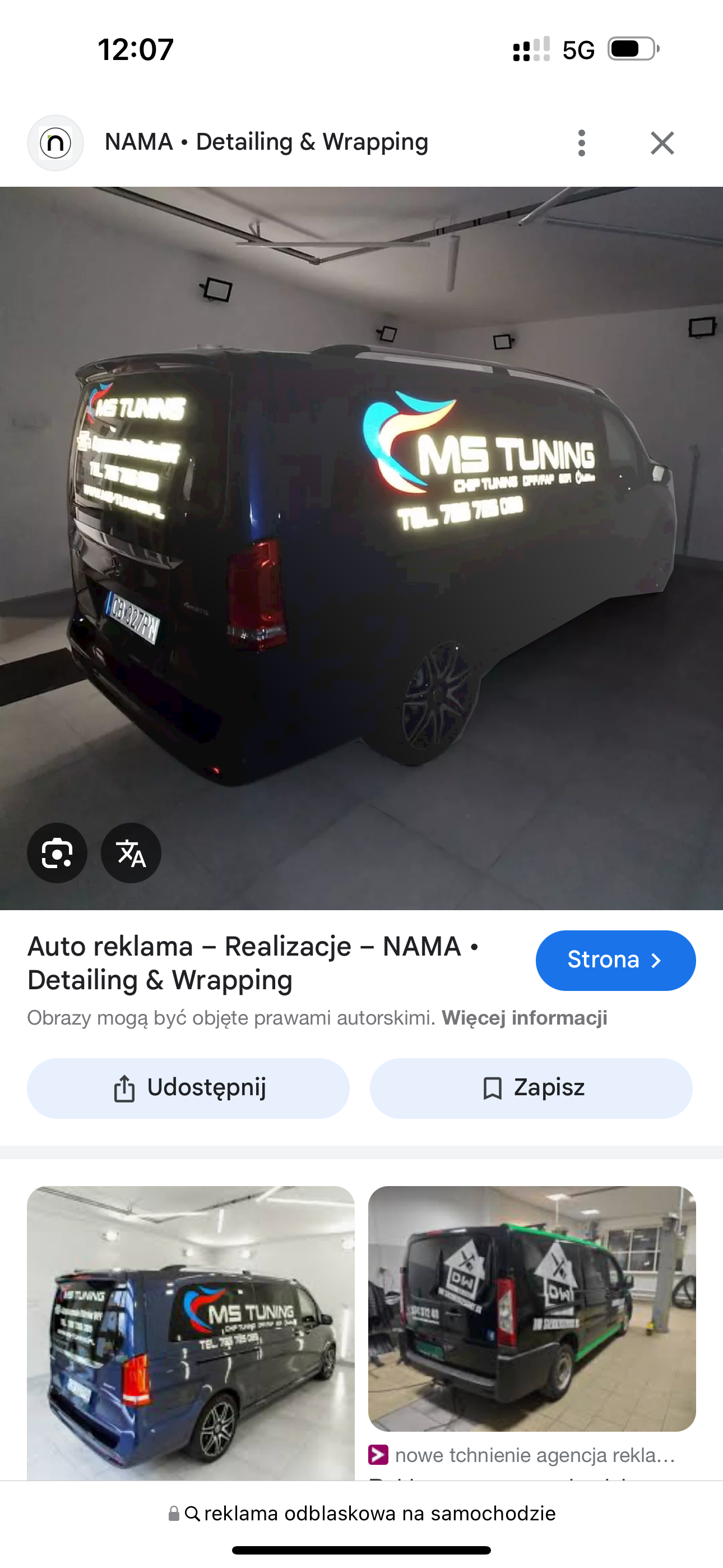This screenshot has width=723, height=1568.
Task: Translate text in the image
Action: tap(131, 853)
